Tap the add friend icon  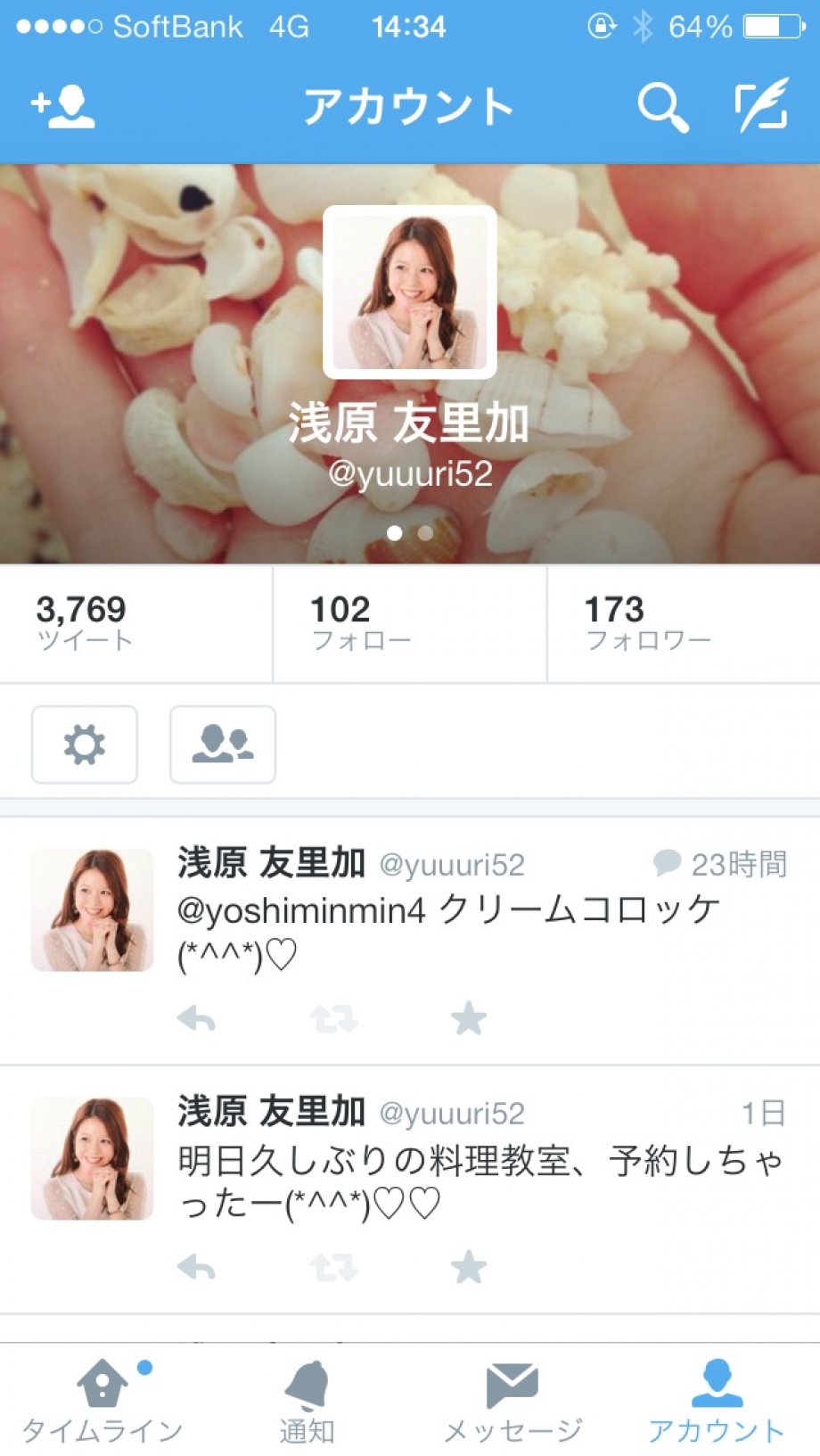[x=62, y=107]
